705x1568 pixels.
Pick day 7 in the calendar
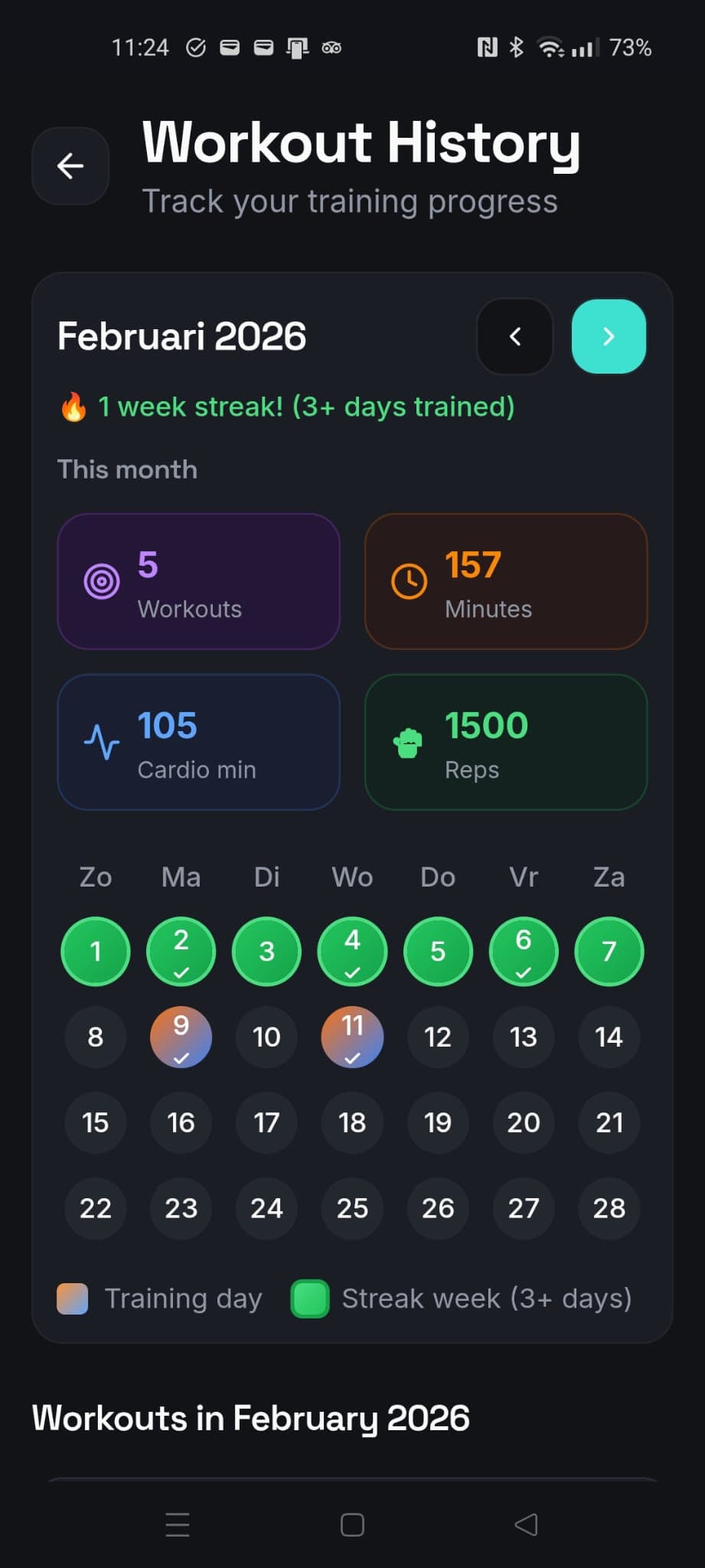pyautogui.click(x=609, y=951)
